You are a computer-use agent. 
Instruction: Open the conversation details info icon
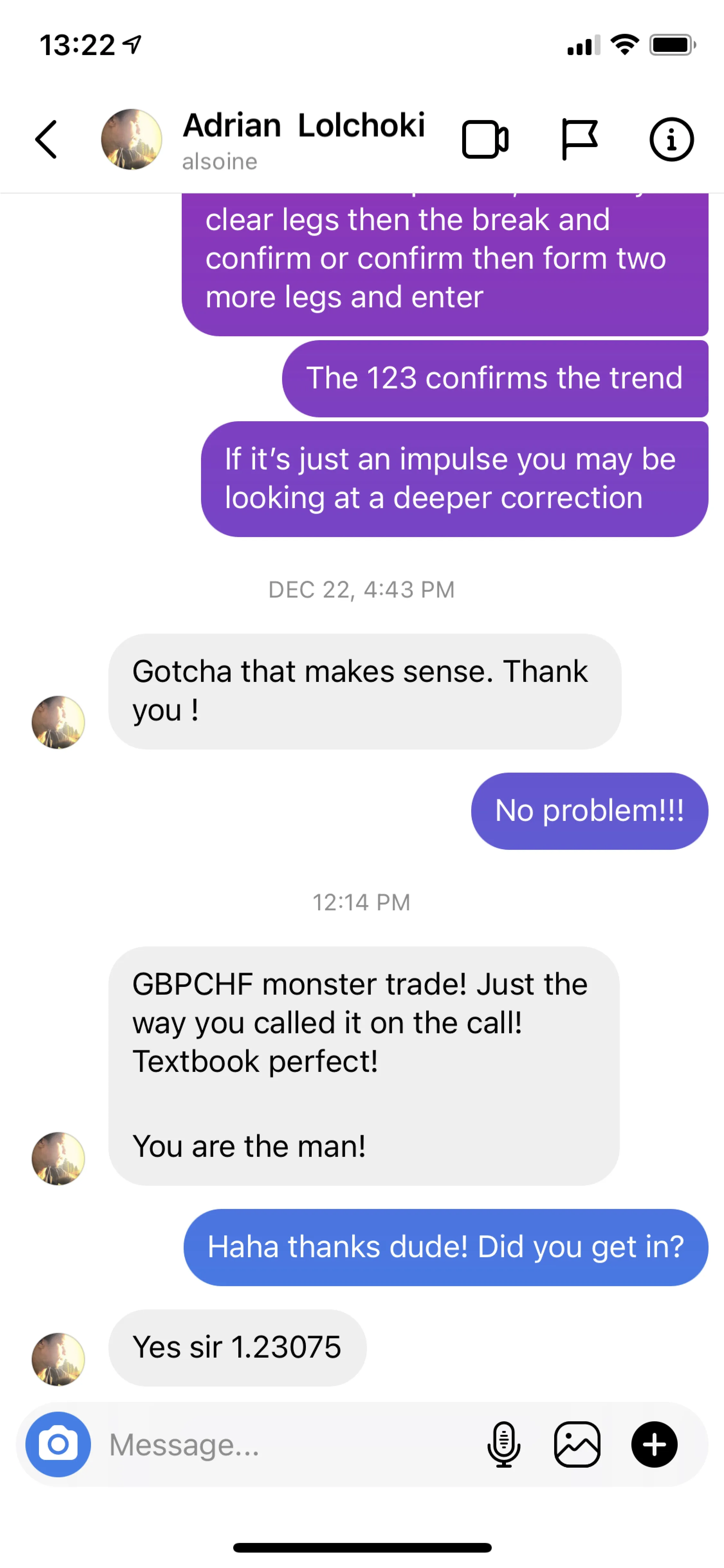point(671,139)
